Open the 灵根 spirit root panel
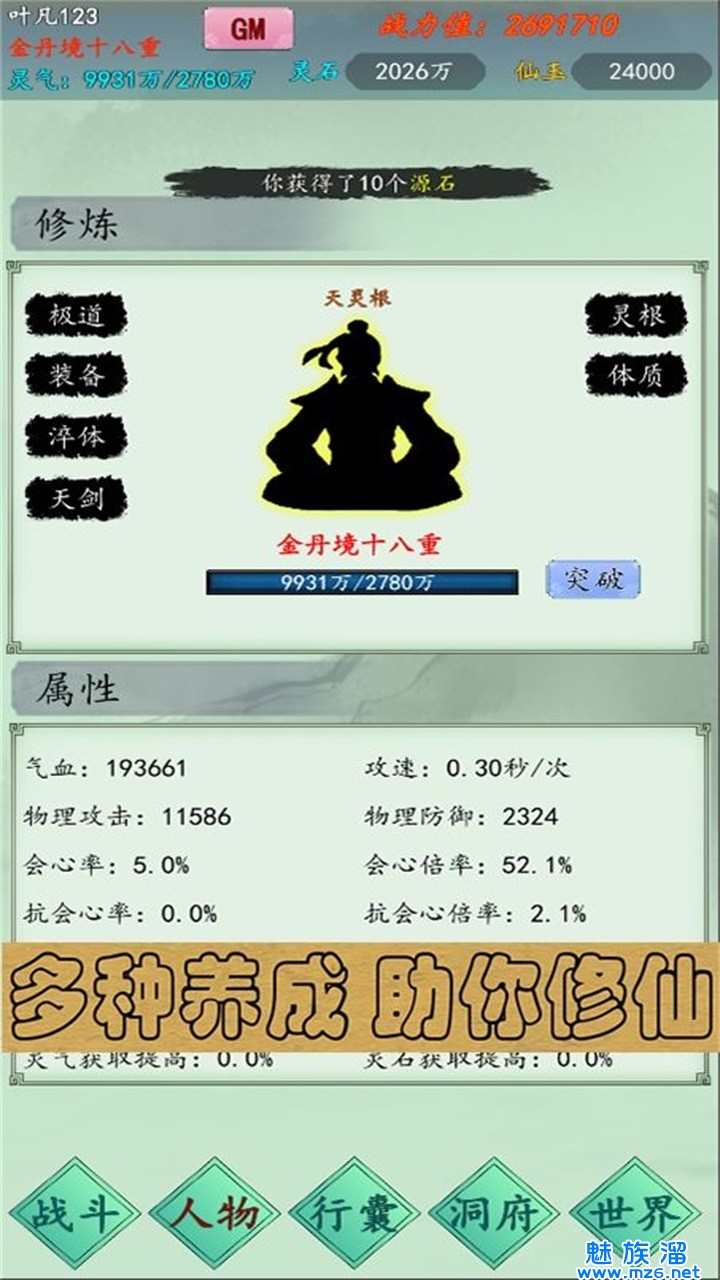The height and width of the screenshot is (1280, 720). click(x=636, y=316)
